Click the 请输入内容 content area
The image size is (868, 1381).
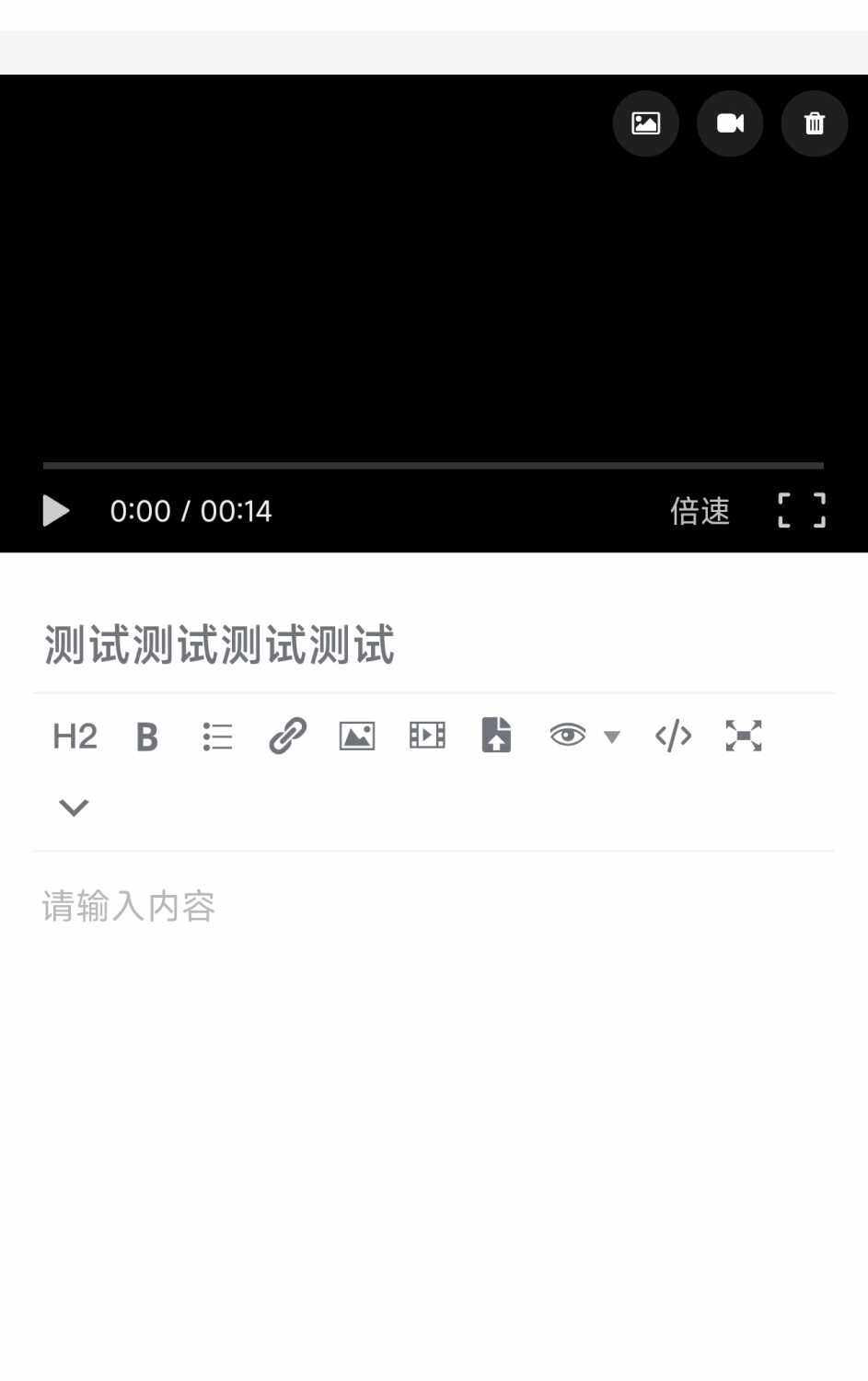(x=128, y=906)
